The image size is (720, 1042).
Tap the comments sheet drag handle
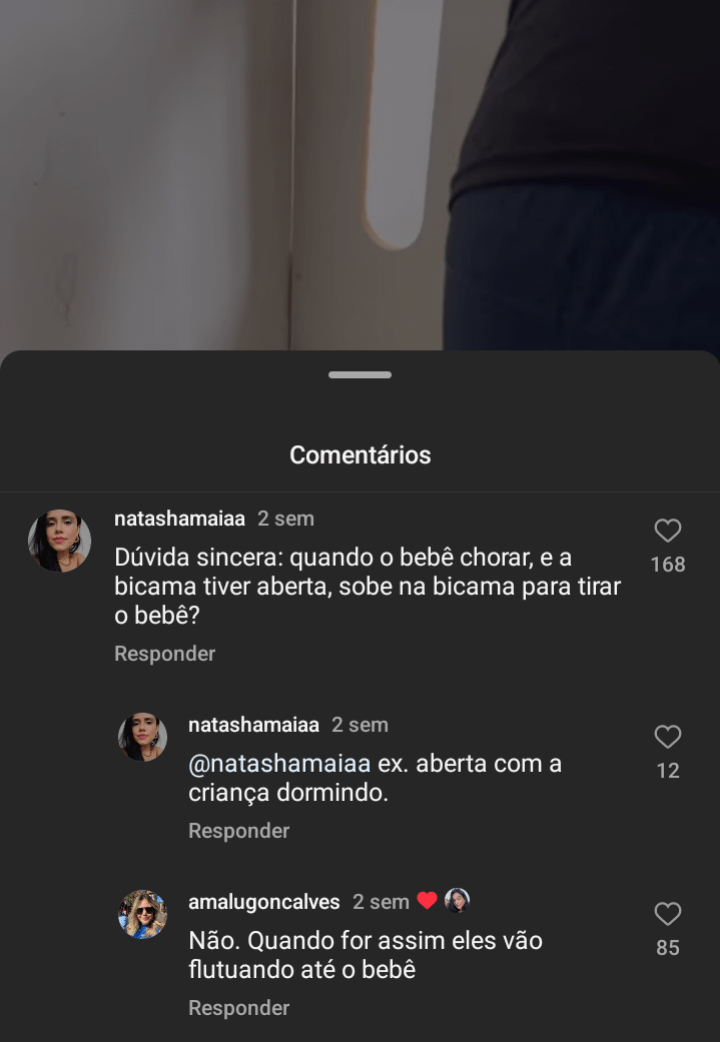[x=360, y=375]
